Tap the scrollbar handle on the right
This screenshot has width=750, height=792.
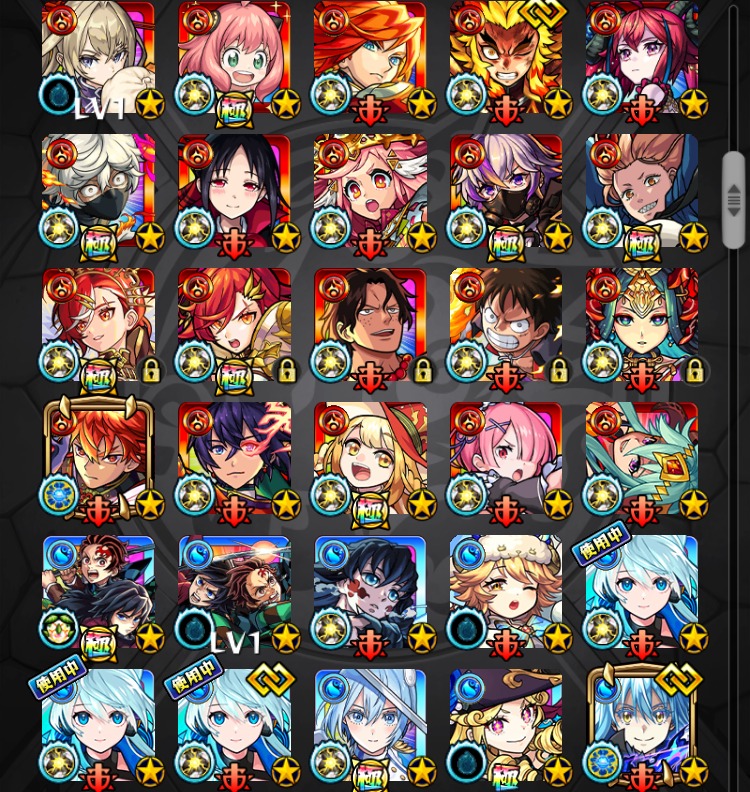733,200
